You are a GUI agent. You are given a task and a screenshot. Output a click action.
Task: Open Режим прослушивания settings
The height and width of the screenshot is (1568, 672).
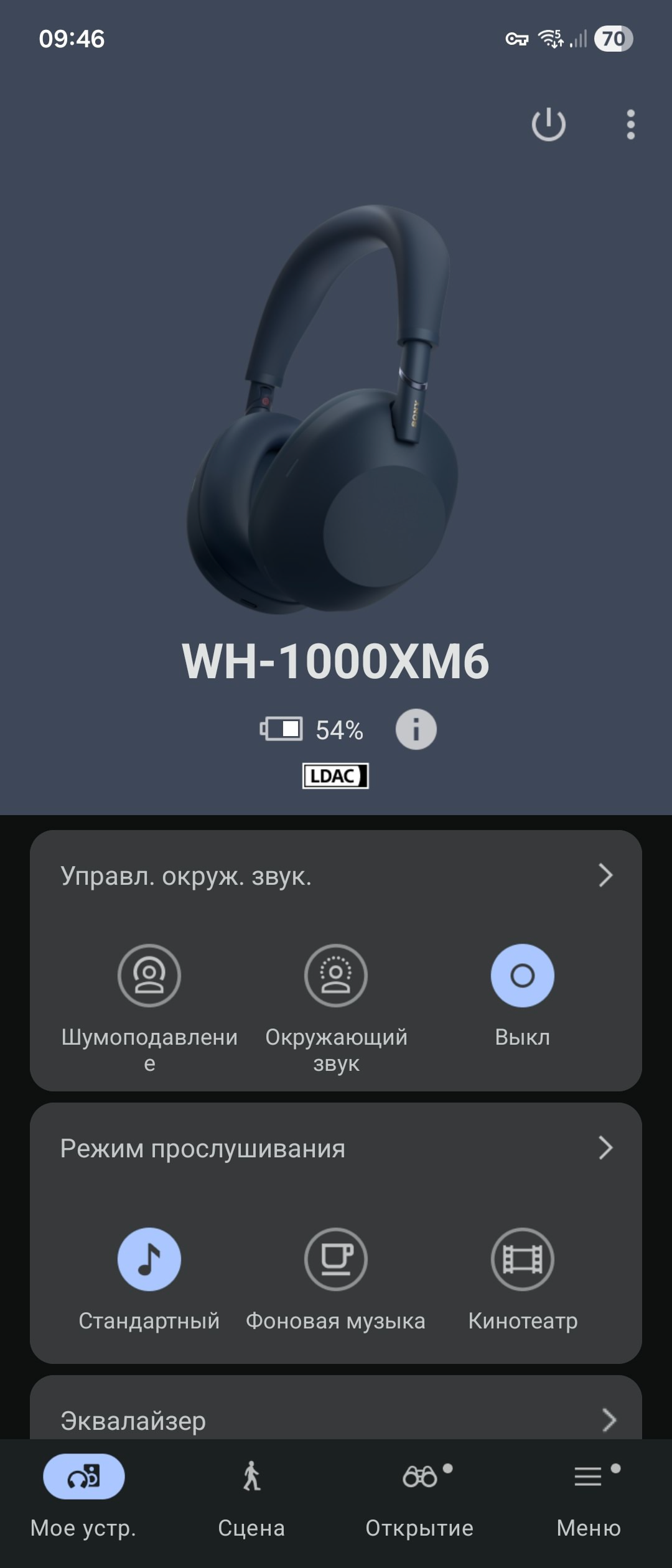coord(336,1148)
